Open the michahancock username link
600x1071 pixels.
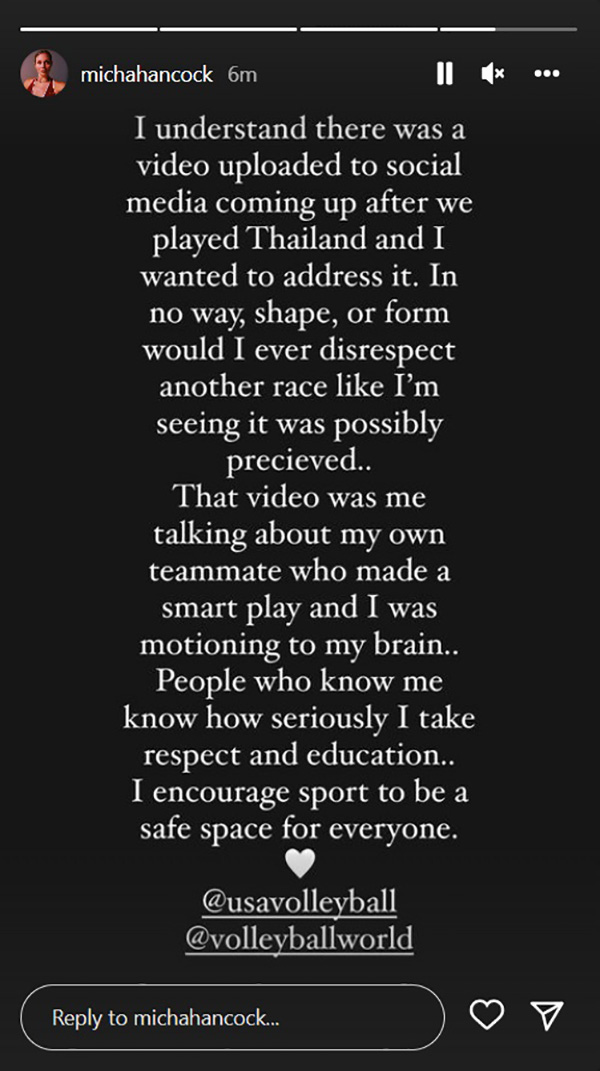coord(146,74)
